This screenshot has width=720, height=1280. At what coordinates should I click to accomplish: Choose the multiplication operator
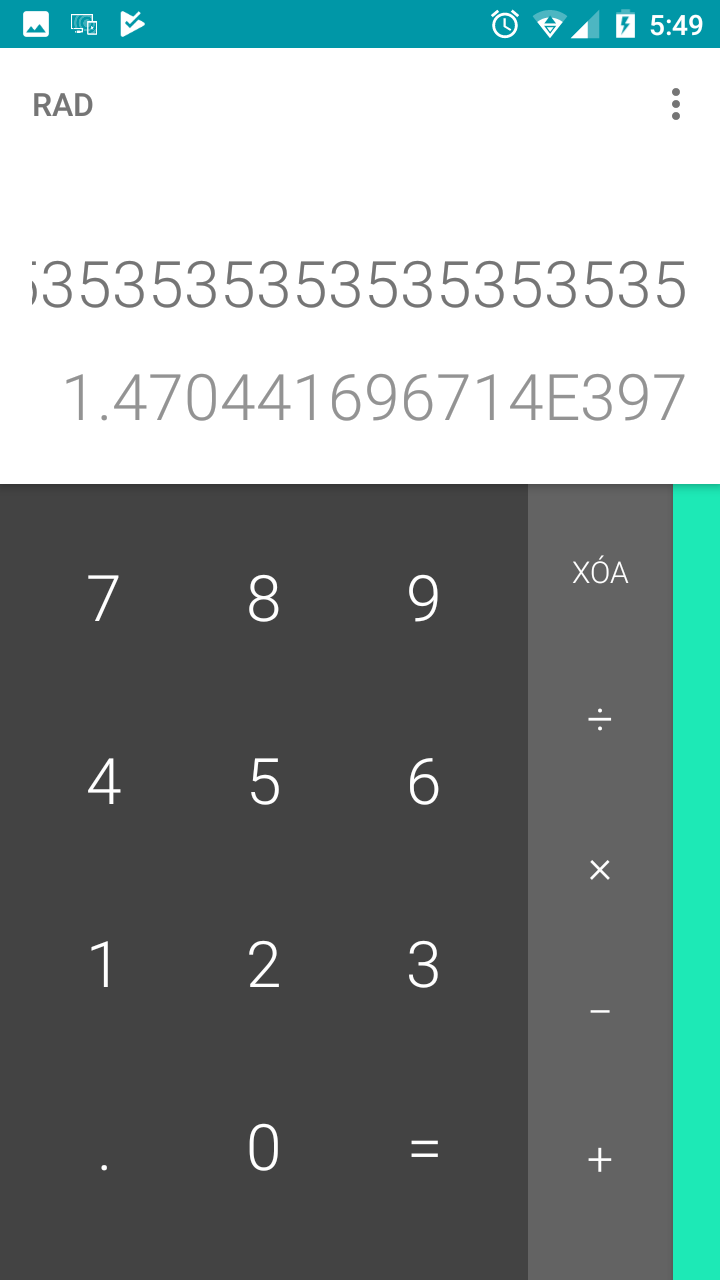600,870
